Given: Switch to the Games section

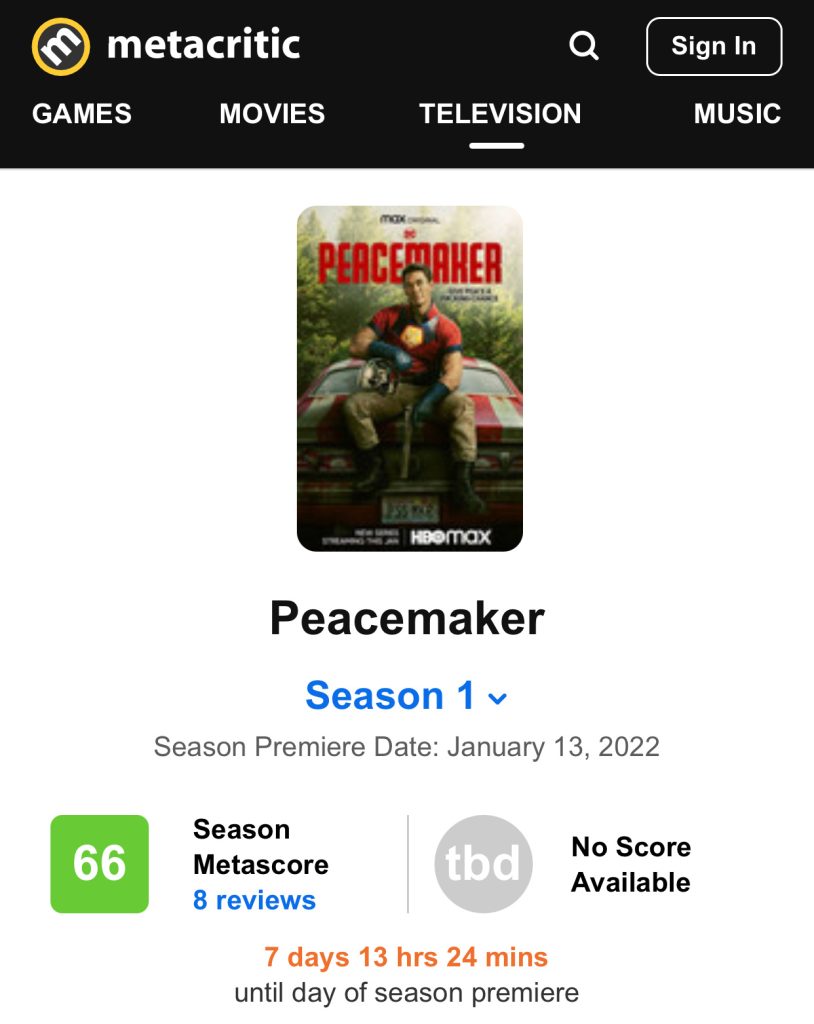Looking at the screenshot, I should click(82, 114).
